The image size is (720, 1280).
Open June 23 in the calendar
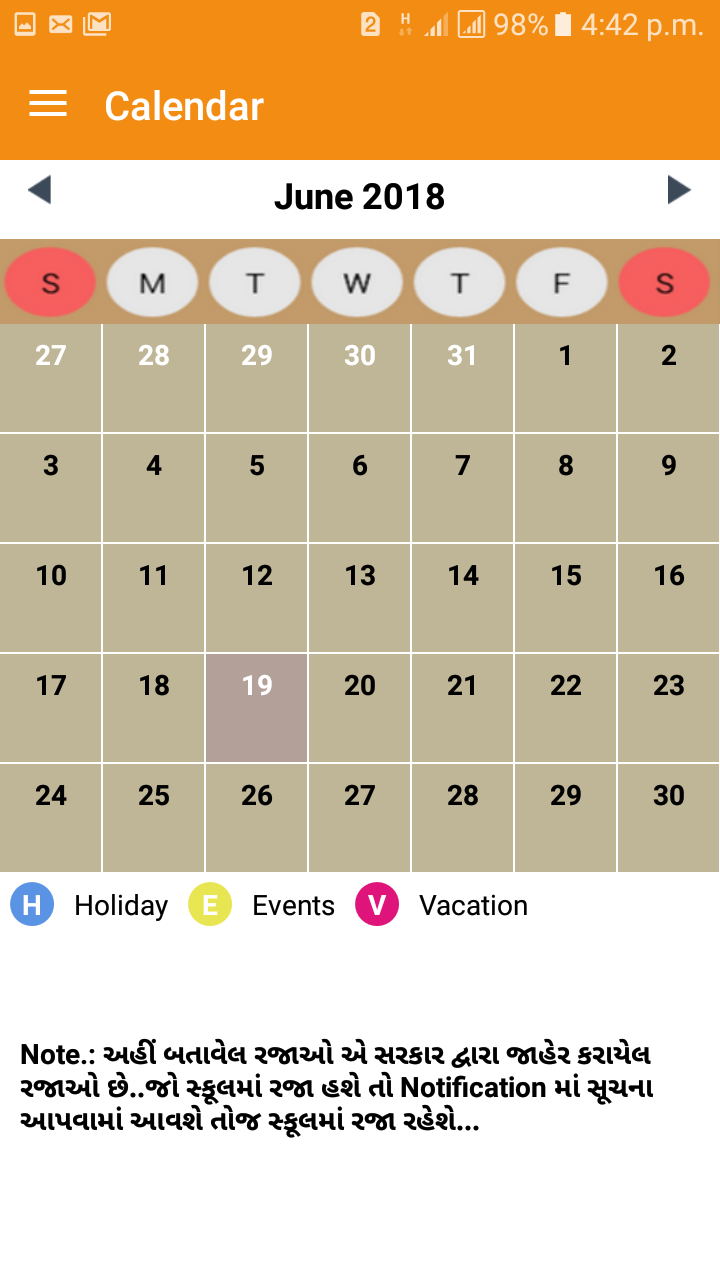[668, 707]
